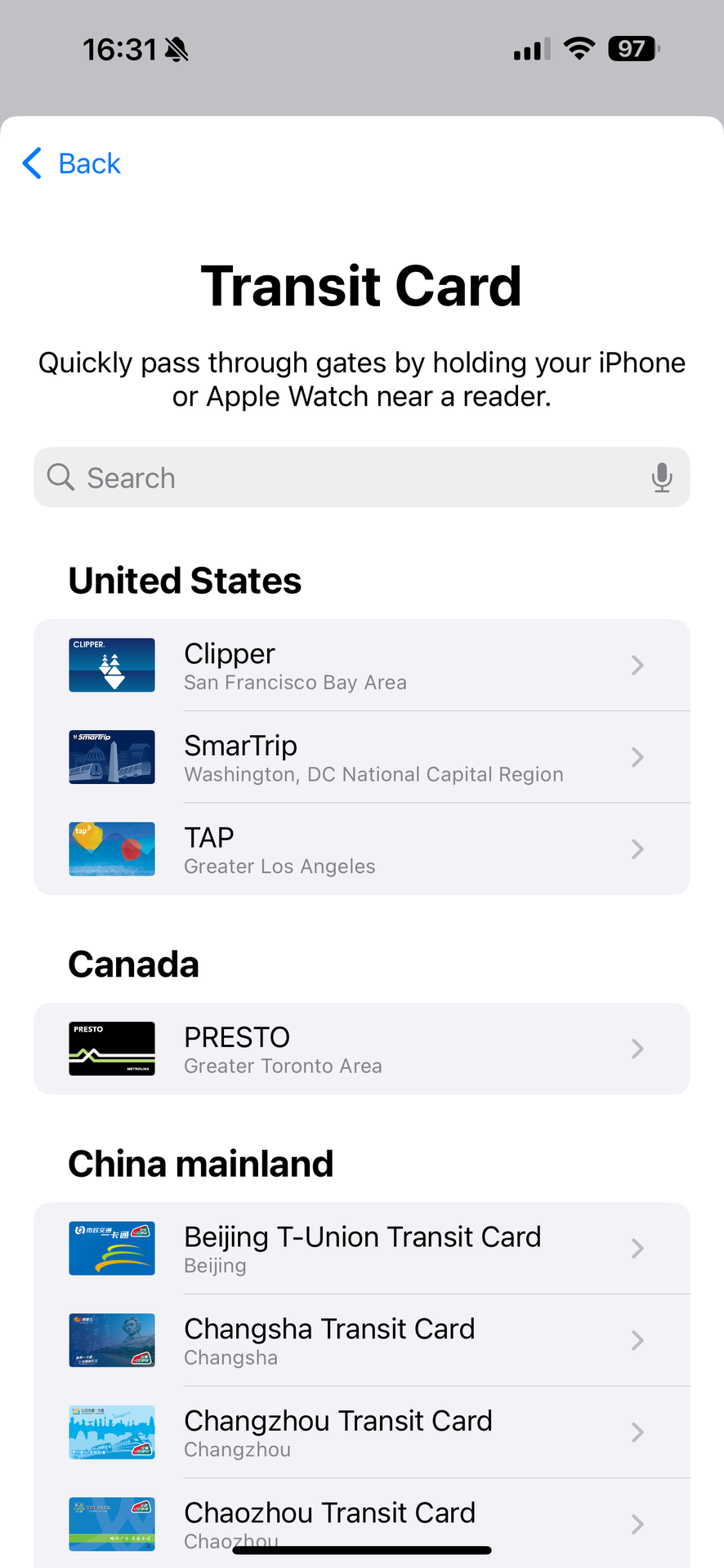
Task: Open the Chaozhou Transit Card row
Action: coord(361,1521)
